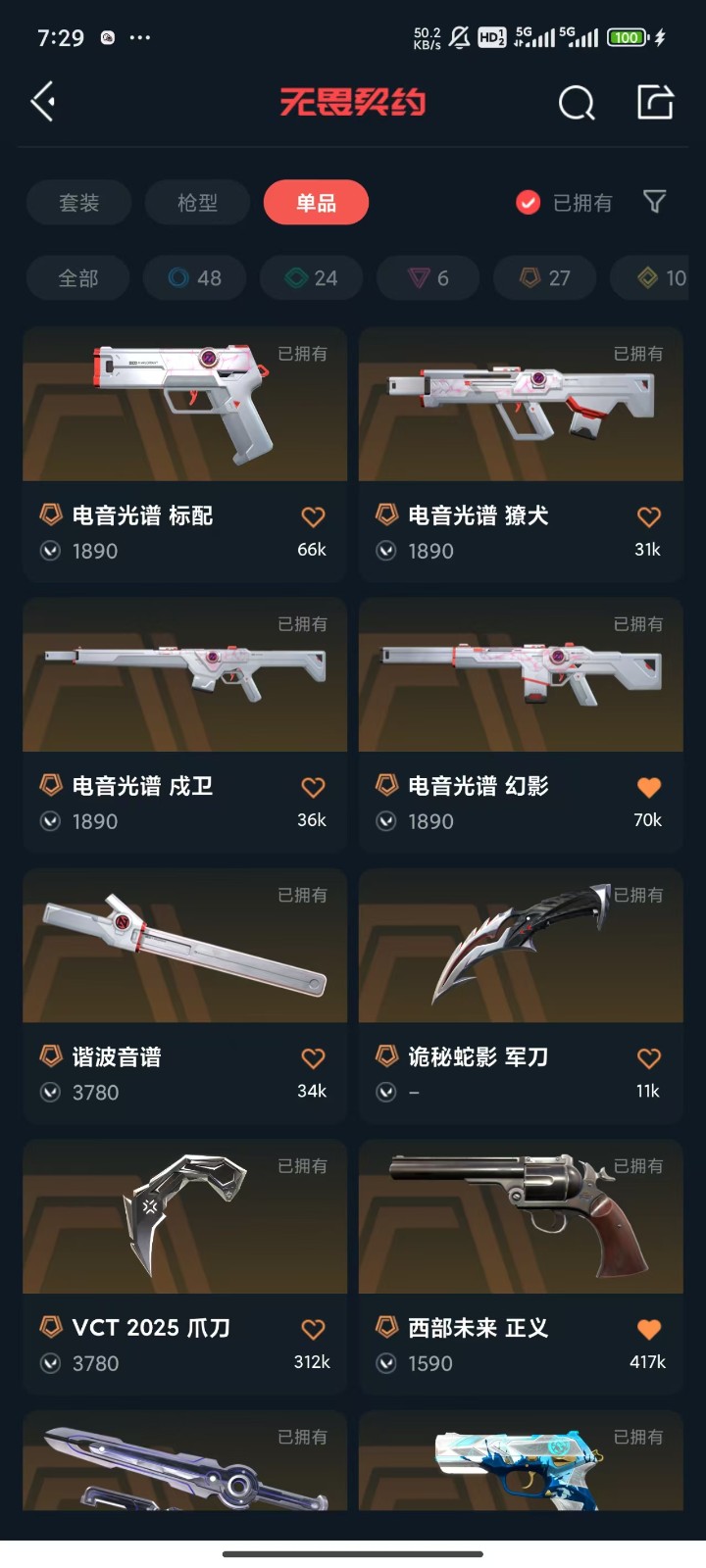
Task: Favorite the 诡秘蛇影 军刀 knife
Action: click(x=648, y=1058)
